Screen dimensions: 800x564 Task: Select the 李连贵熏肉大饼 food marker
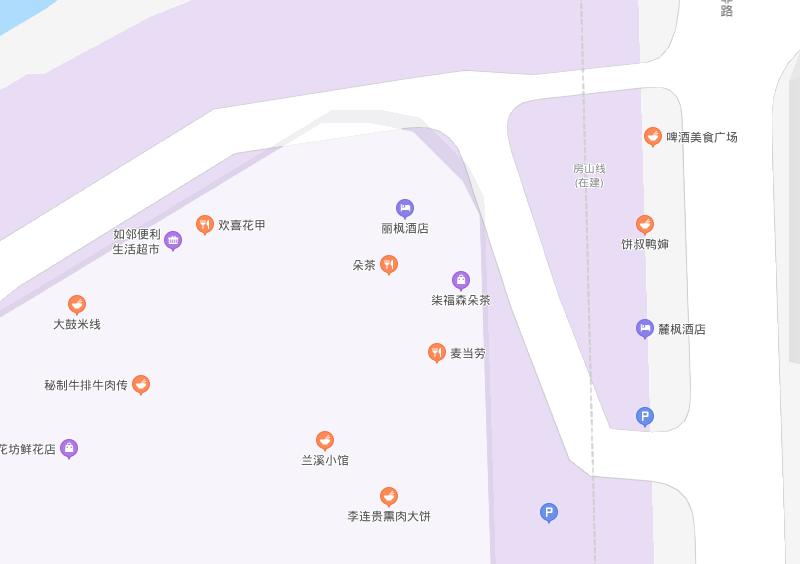pyautogui.click(x=389, y=496)
